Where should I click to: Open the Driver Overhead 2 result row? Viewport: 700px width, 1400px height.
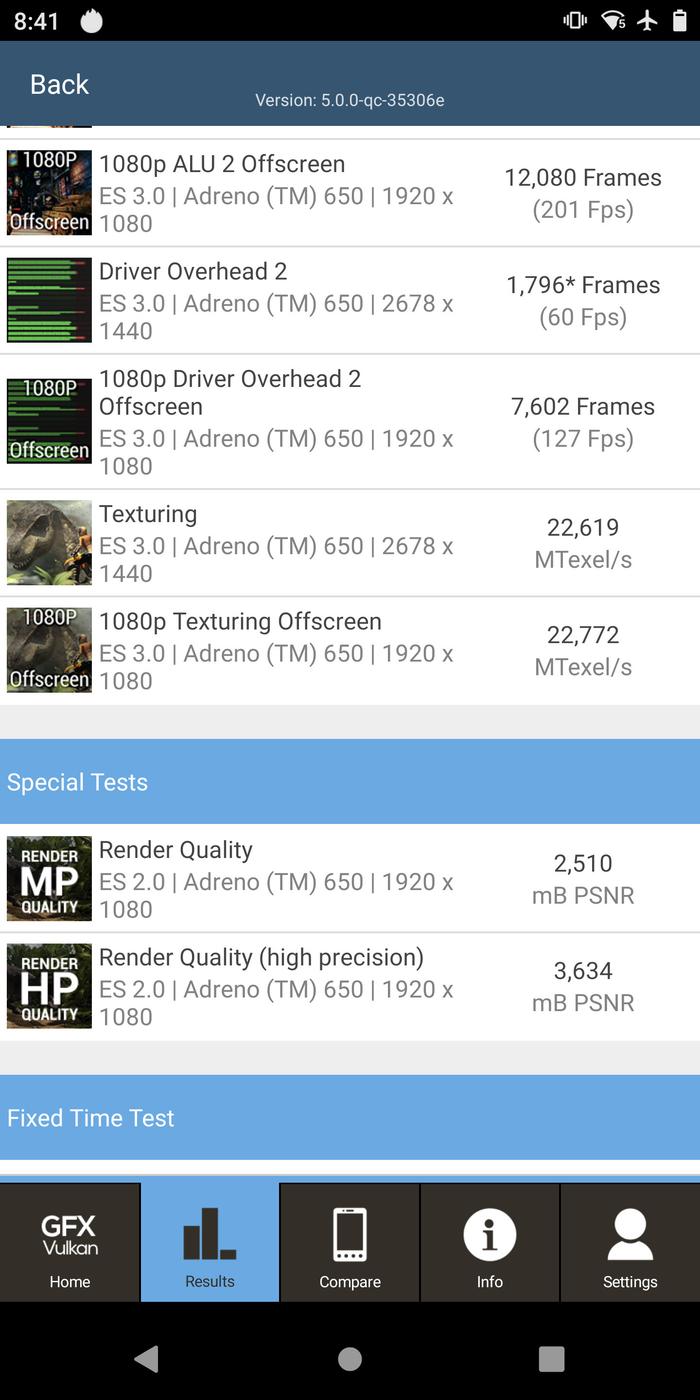(x=350, y=300)
